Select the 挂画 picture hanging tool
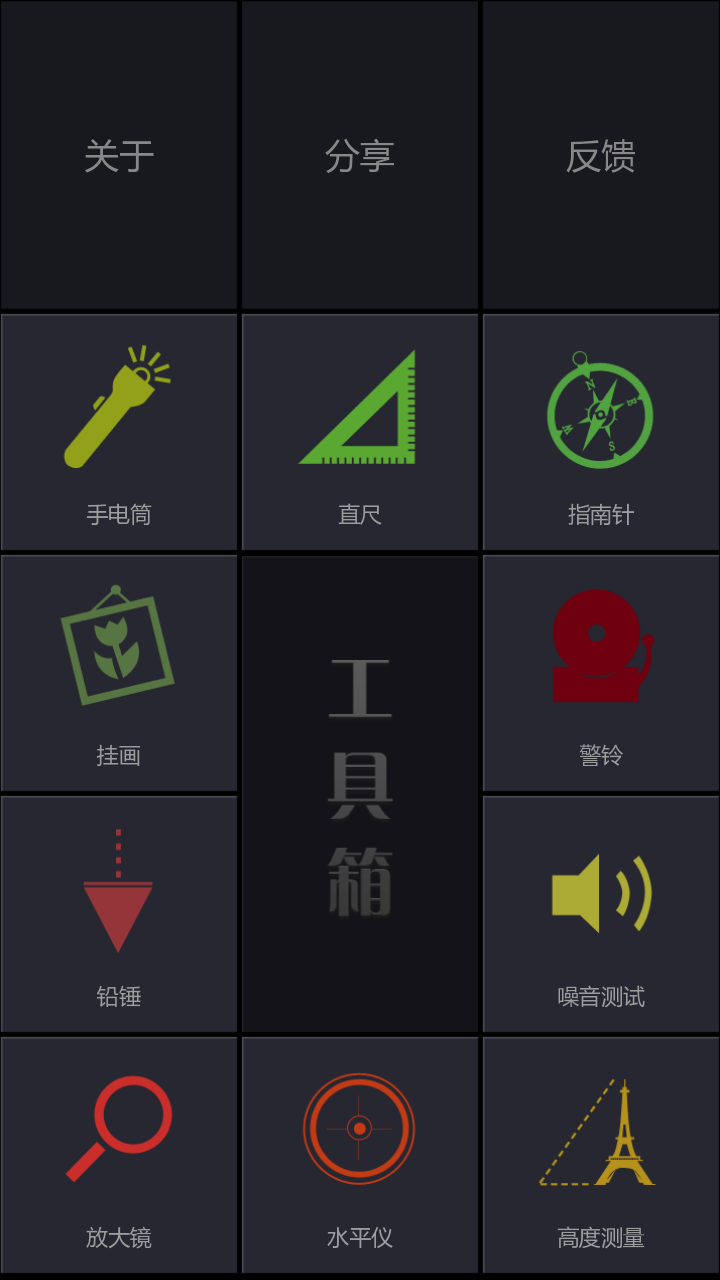Viewport: 720px width, 1280px height. [x=119, y=673]
